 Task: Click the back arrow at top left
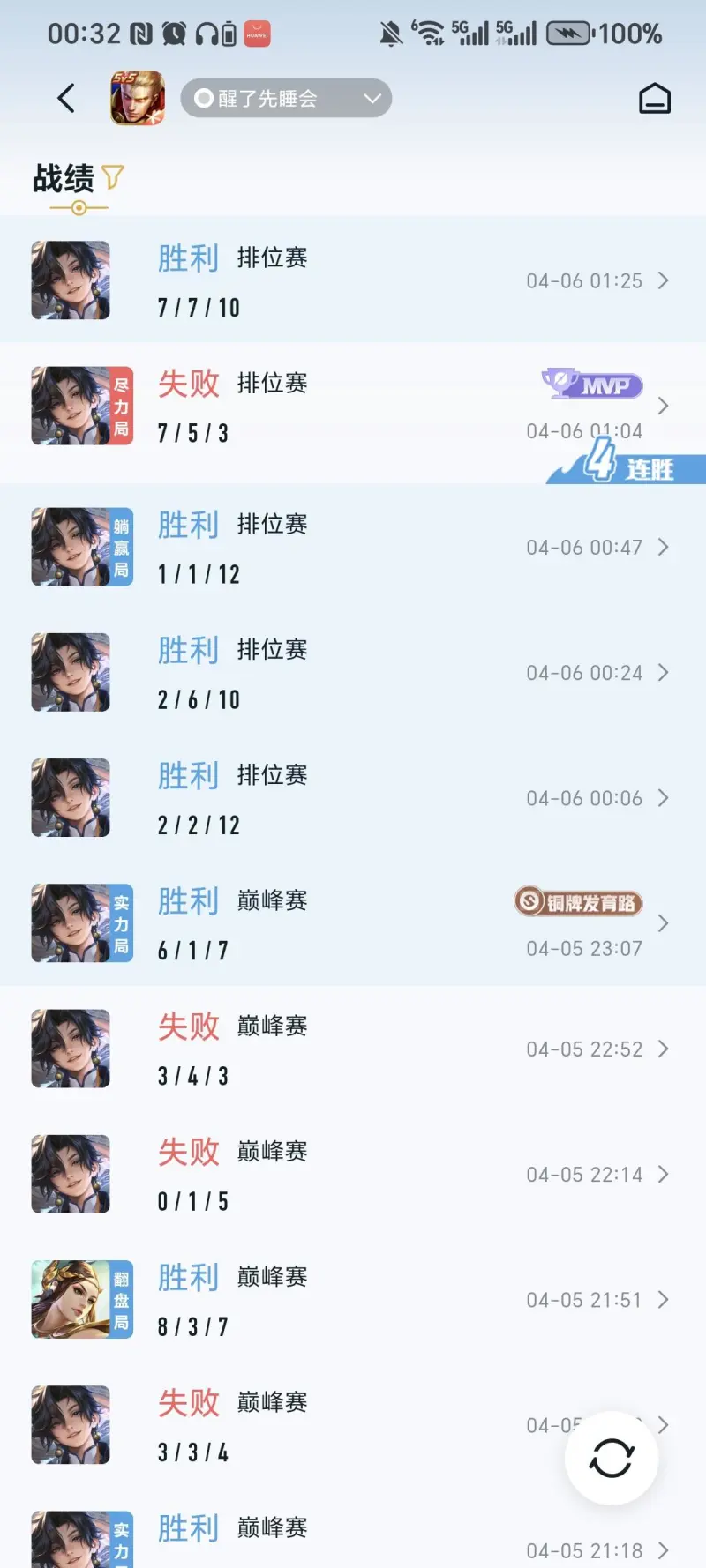64,98
